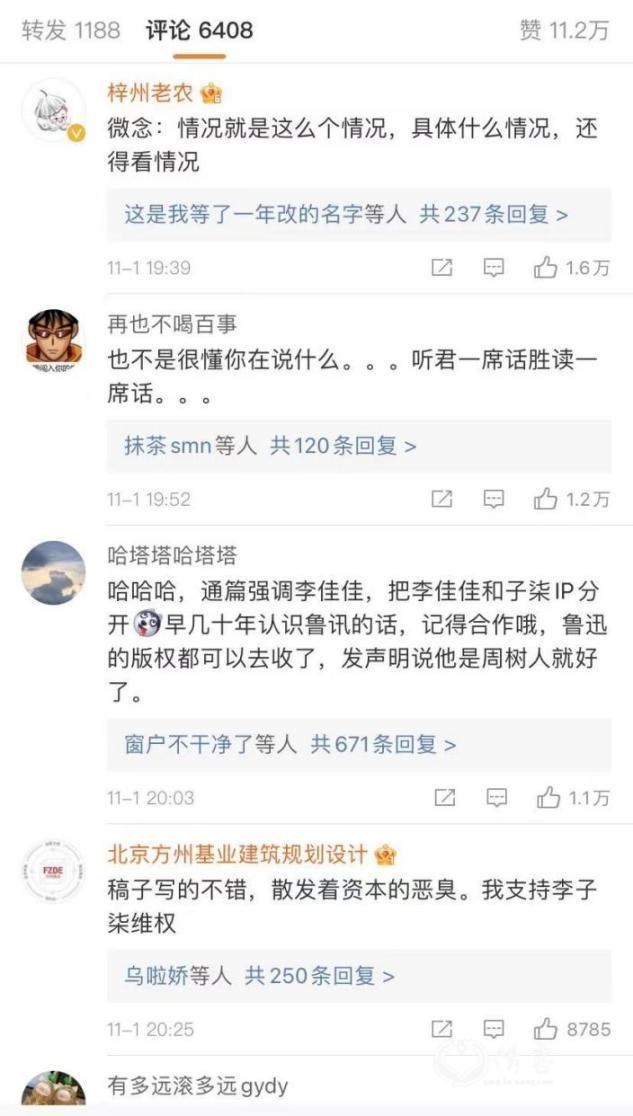Switch to the 赞 11.2万 tab
The width and height of the screenshot is (633, 1116).
[564, 30]
